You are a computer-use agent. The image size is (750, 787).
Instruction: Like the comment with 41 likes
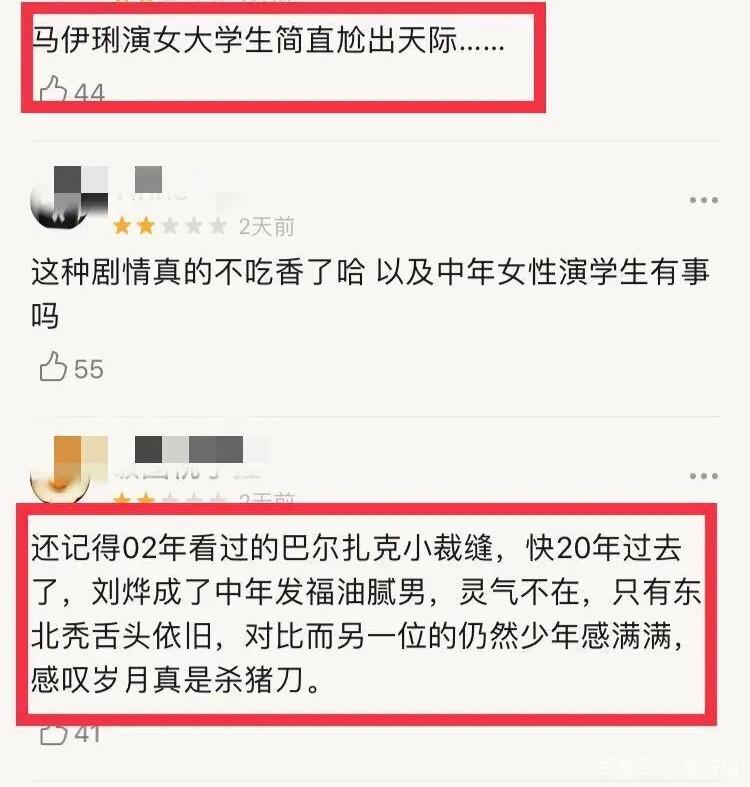pos(53,733)
